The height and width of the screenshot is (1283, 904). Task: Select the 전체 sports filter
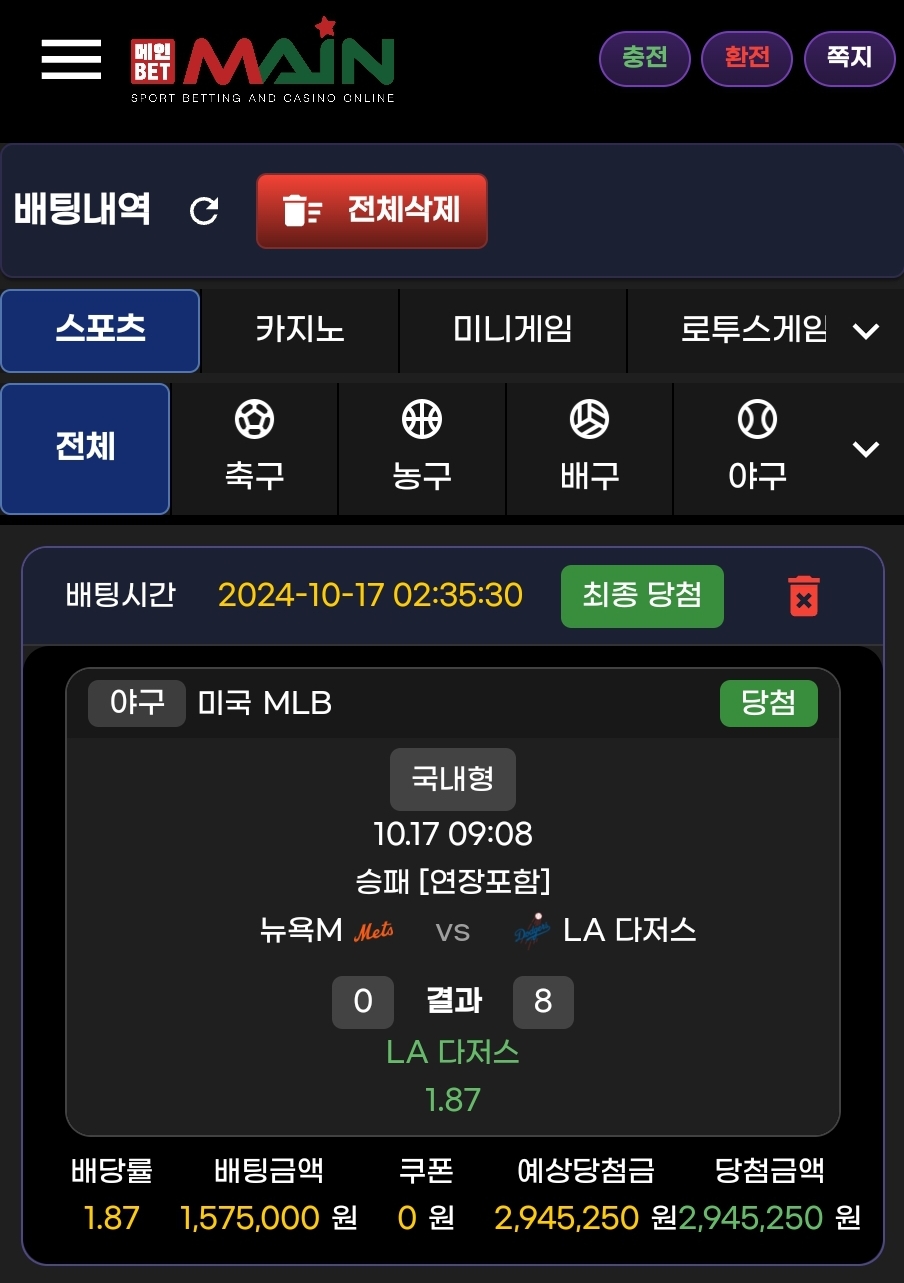86,448
